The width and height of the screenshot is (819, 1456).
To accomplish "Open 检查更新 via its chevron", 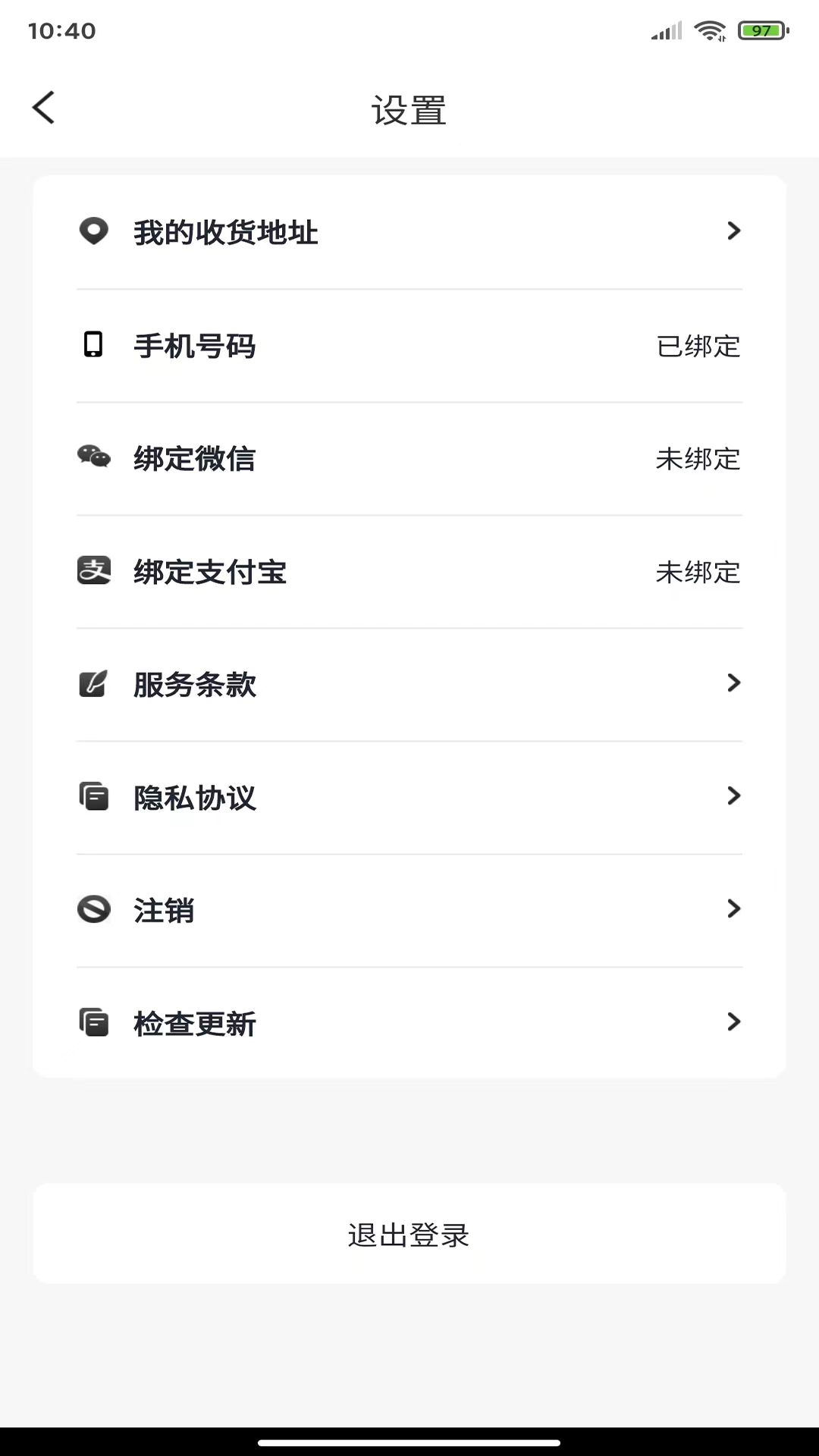I will coord(733,1022).
